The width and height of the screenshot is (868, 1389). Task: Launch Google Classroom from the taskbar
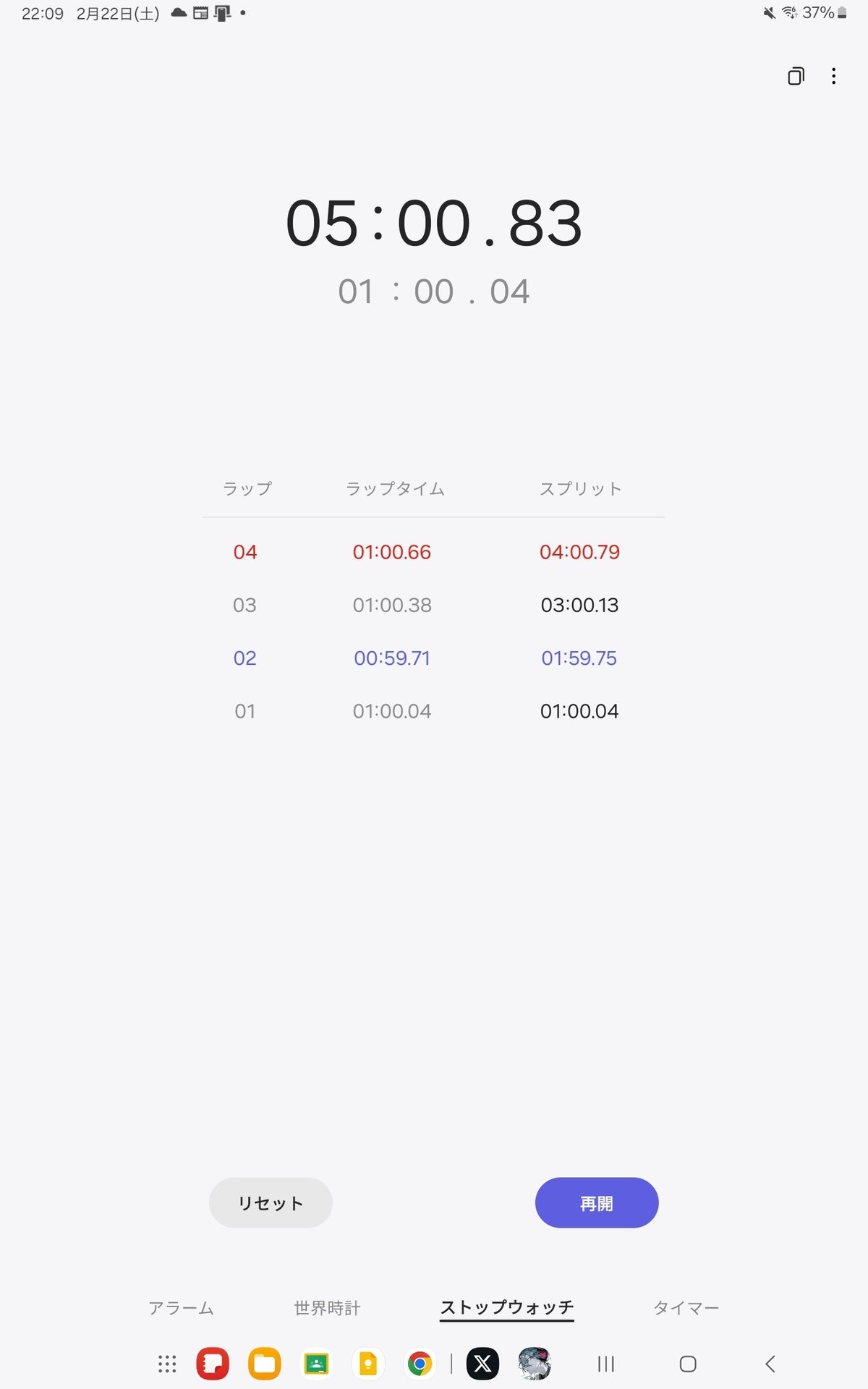pyautogui.click(x=316, y=1364)
